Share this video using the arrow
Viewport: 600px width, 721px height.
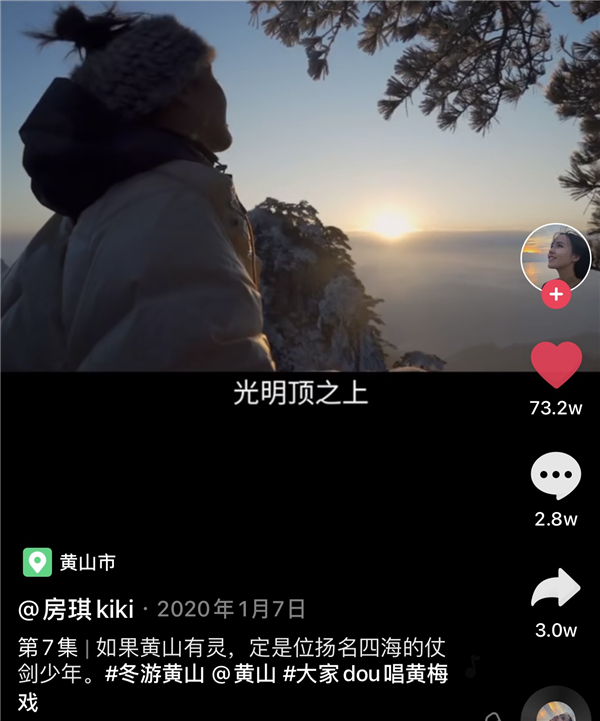(x=556, y=589)
